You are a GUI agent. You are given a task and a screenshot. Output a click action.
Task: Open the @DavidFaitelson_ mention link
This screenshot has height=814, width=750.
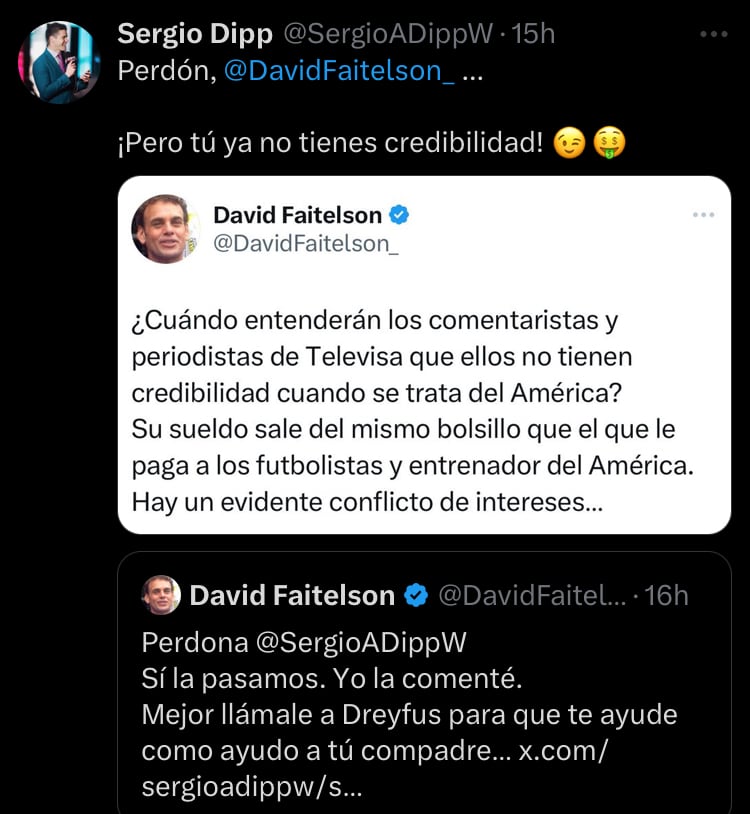click(340, 72)
